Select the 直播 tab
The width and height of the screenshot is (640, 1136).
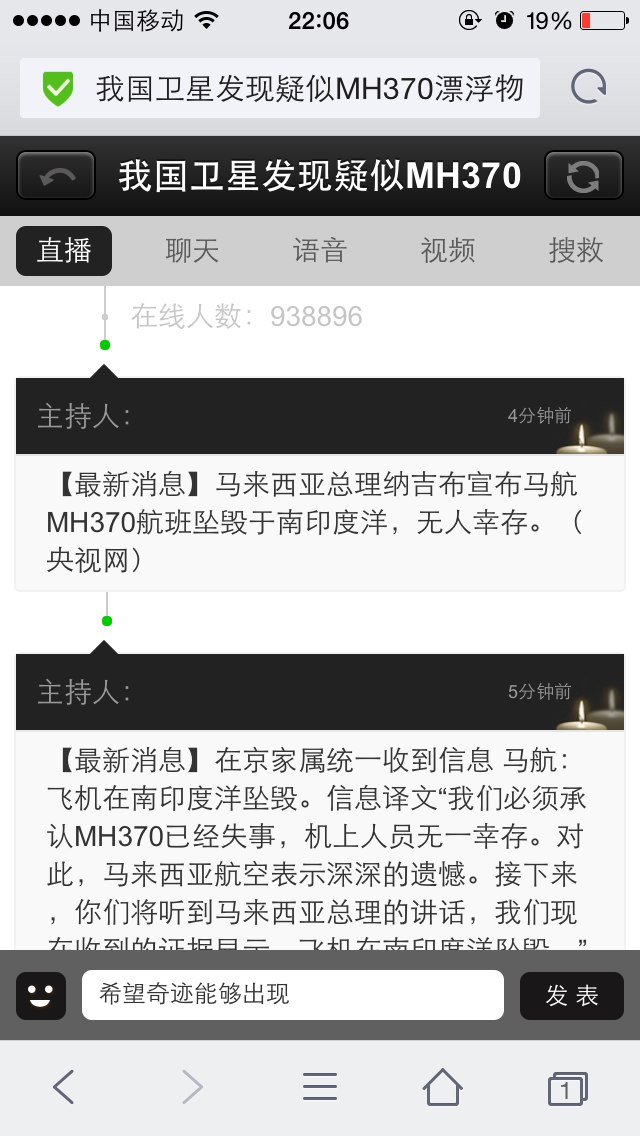click(65, 251)
